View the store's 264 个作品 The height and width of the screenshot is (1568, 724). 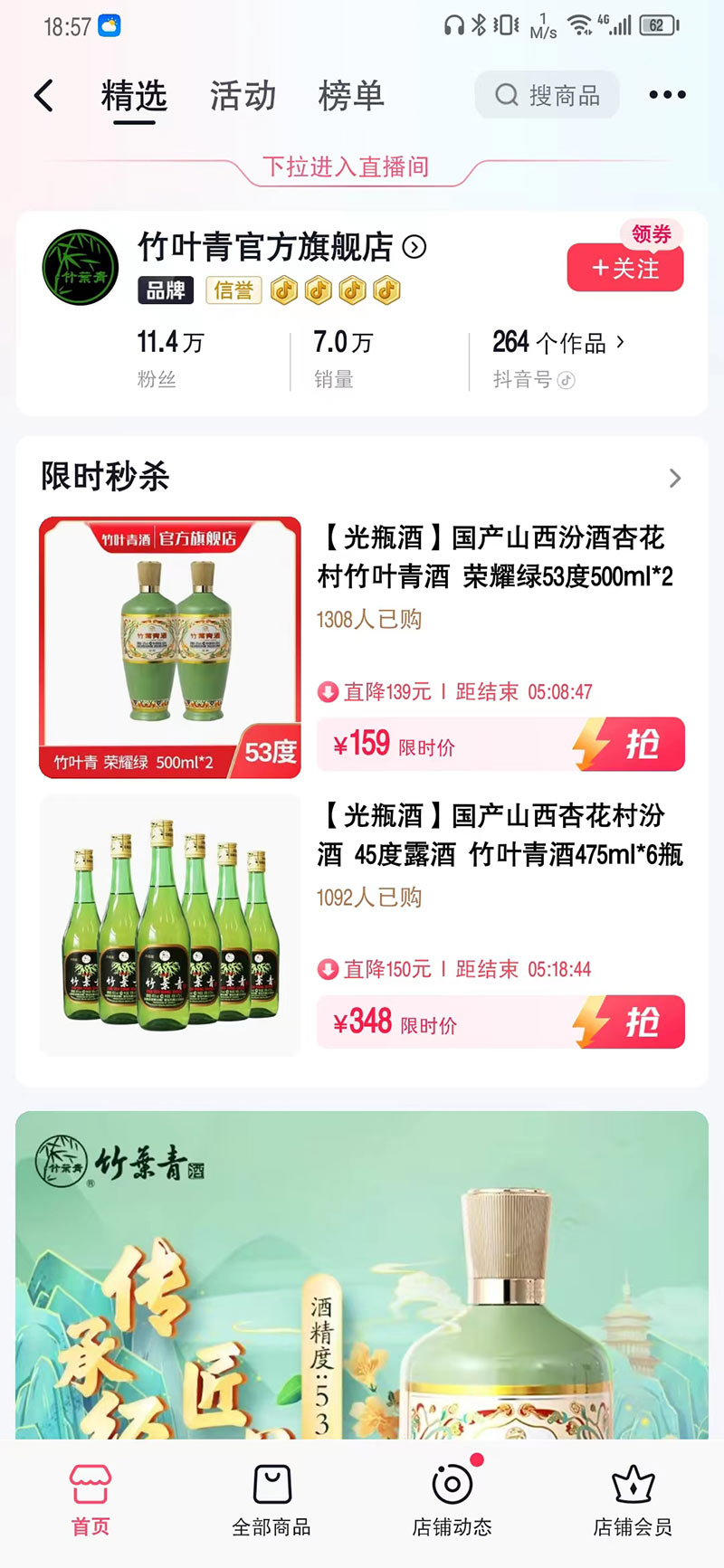click(x=557, y=343)
